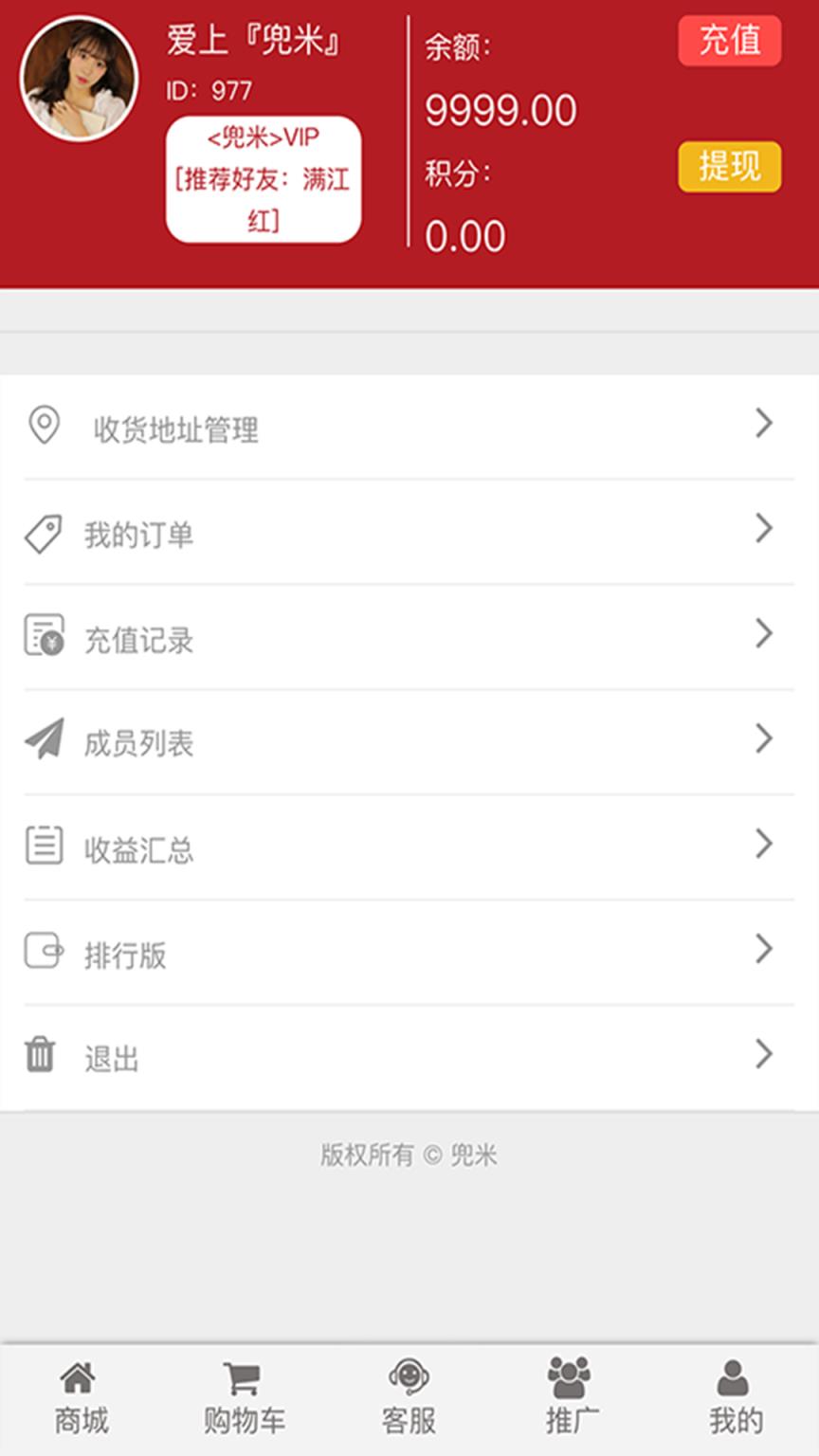The image size is (819, 1456).
Task: Click the trash icon beside 退出
Action: click(x=42, y=1055)
